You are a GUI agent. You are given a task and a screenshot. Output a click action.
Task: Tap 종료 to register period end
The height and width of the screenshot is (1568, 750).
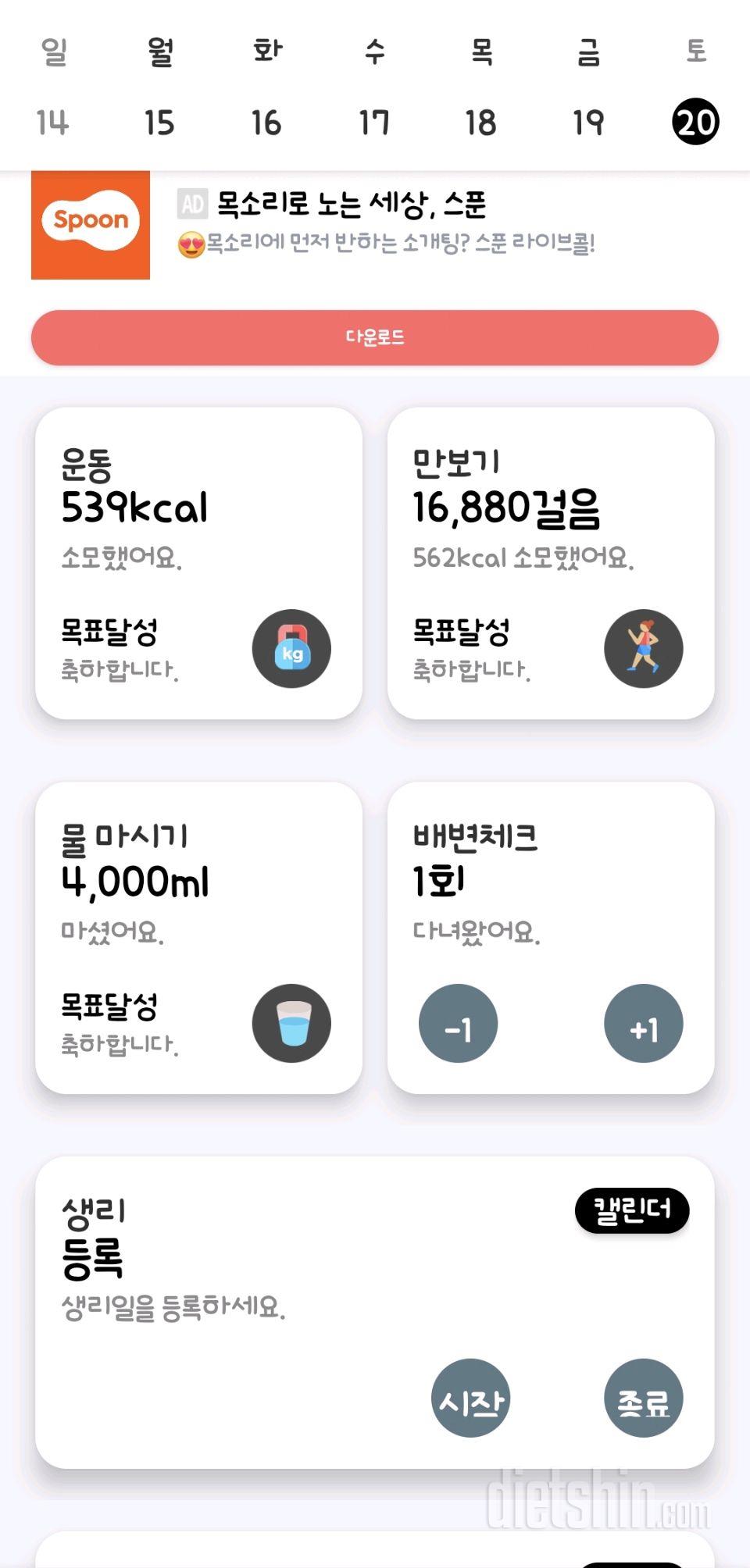pos(644,1399)
